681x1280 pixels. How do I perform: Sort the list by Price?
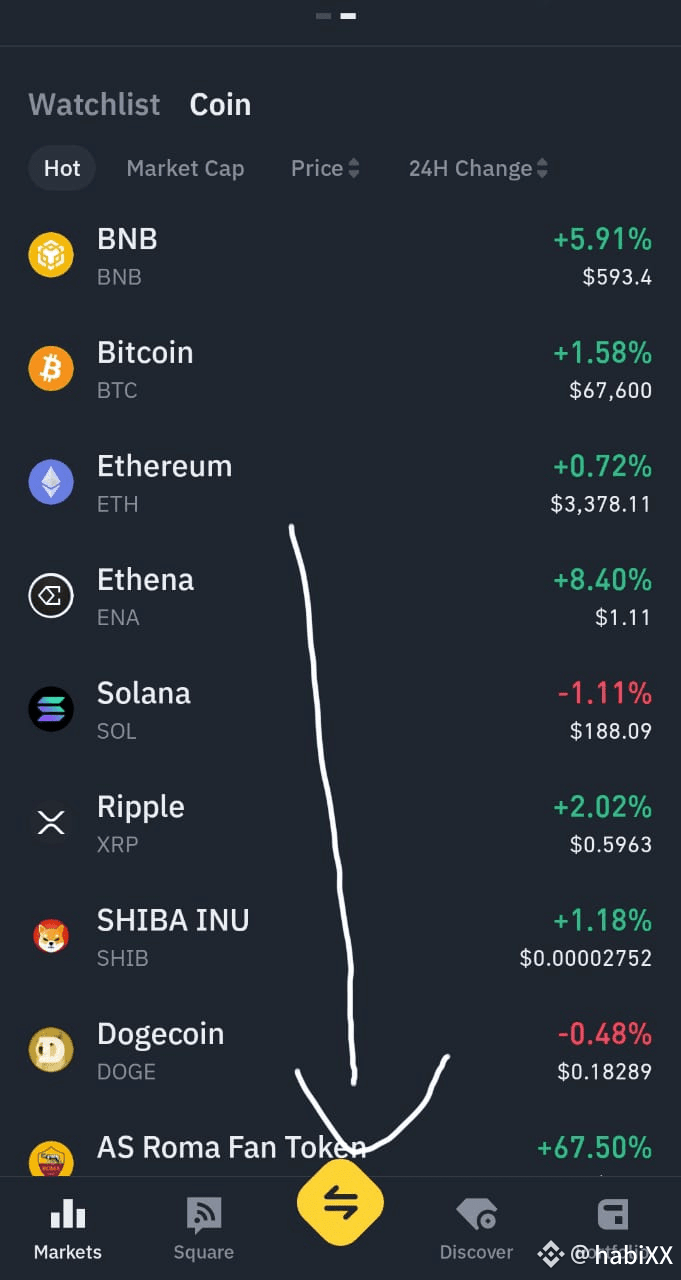[325, 168]
